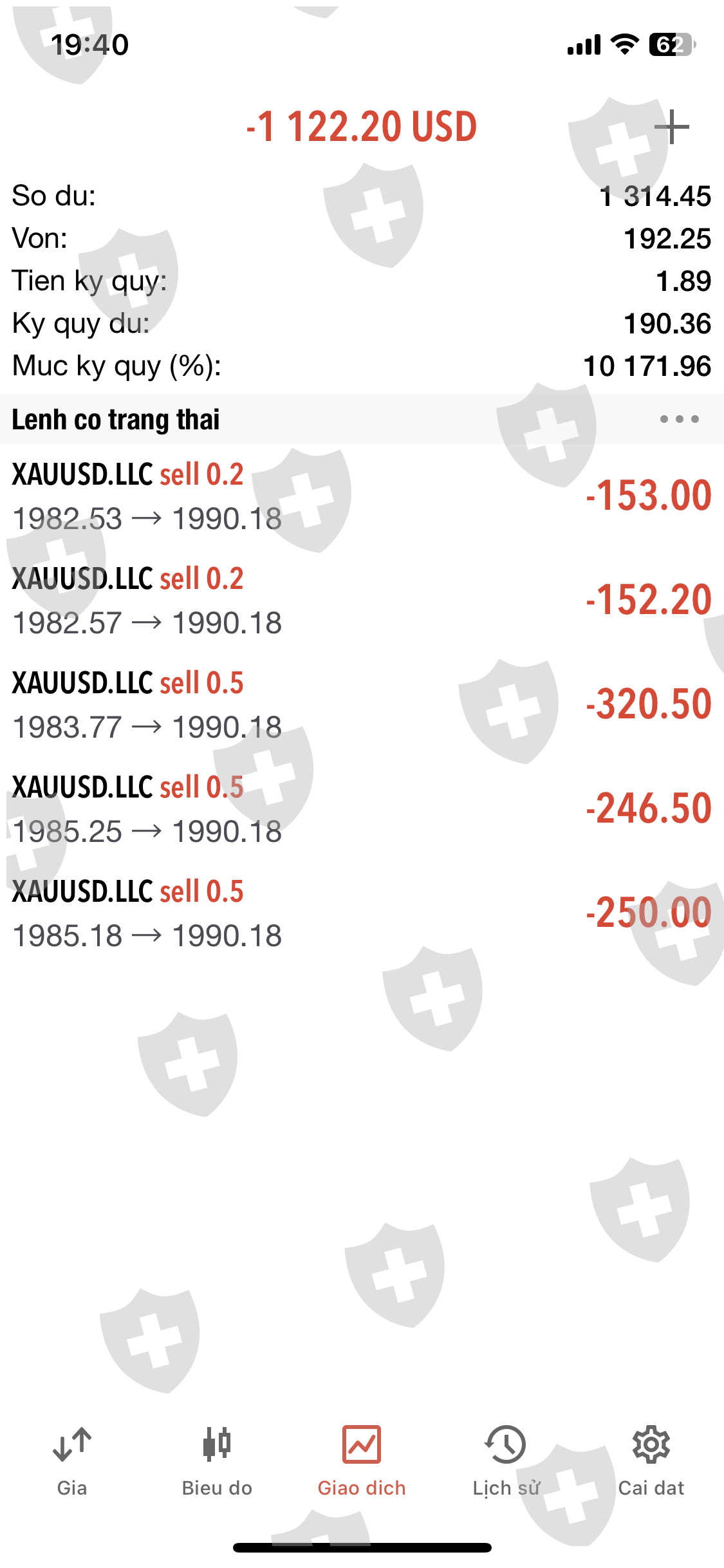The image size is (724, 1568).
Task: Open the Lịch sử tab
Action: point(506,1461)
